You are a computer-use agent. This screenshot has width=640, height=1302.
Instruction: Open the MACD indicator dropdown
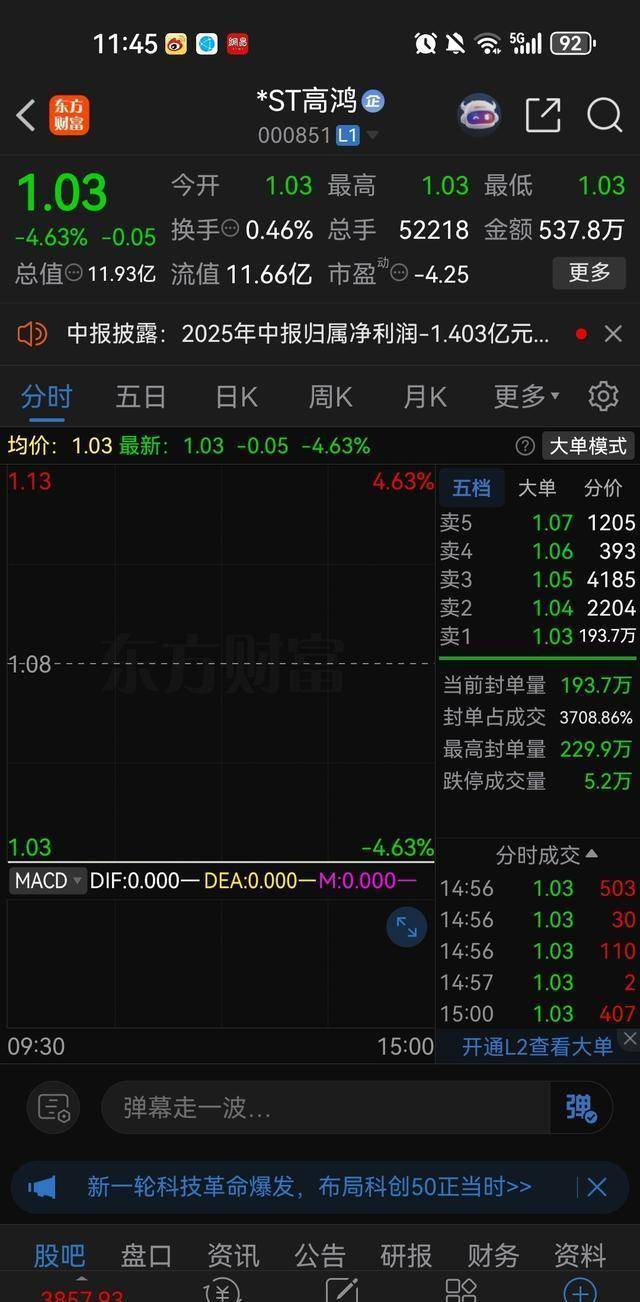click(x=47, y=881)
